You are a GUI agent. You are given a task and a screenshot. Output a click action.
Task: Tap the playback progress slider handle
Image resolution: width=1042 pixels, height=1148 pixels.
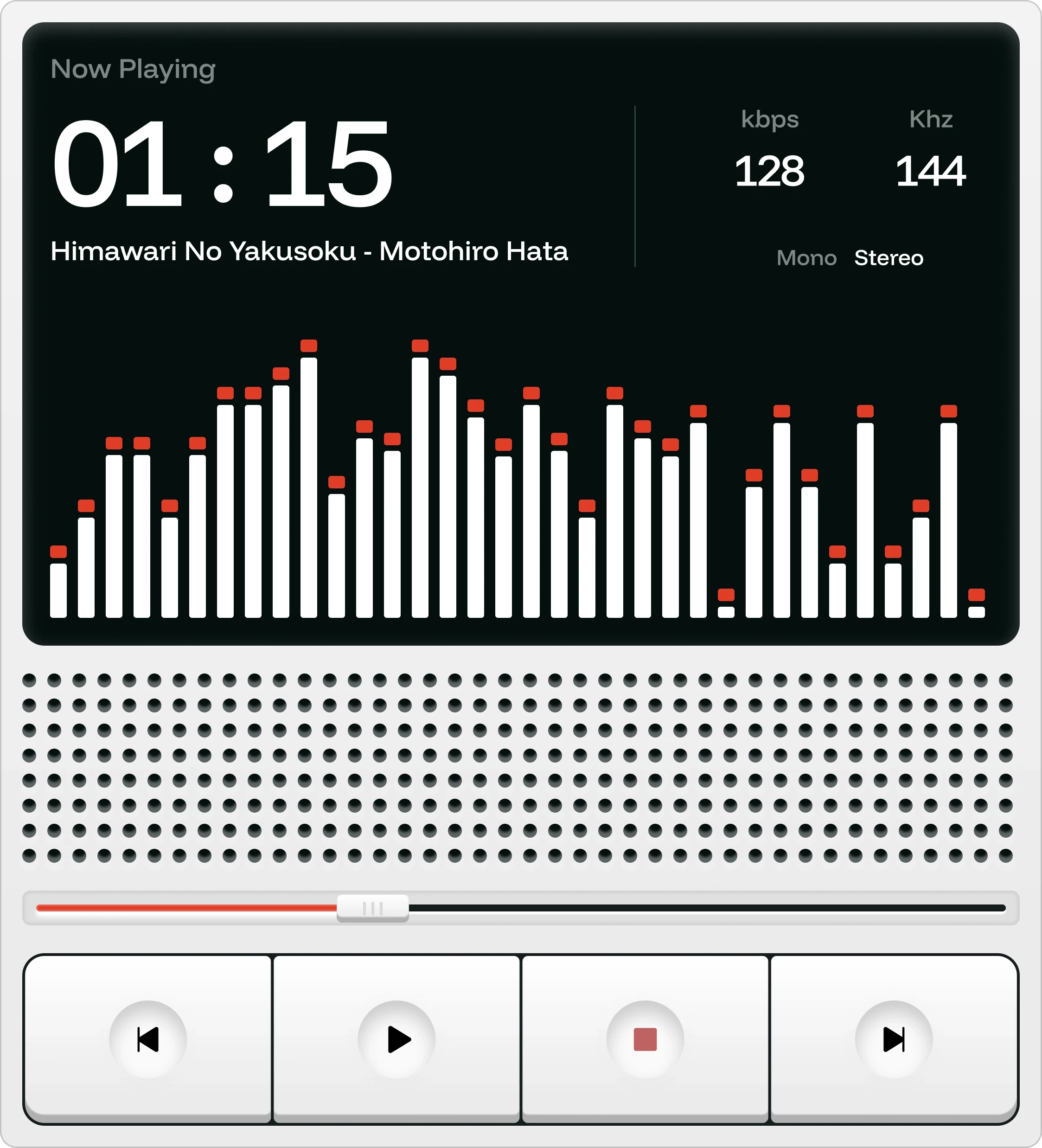tap(373, 908)
